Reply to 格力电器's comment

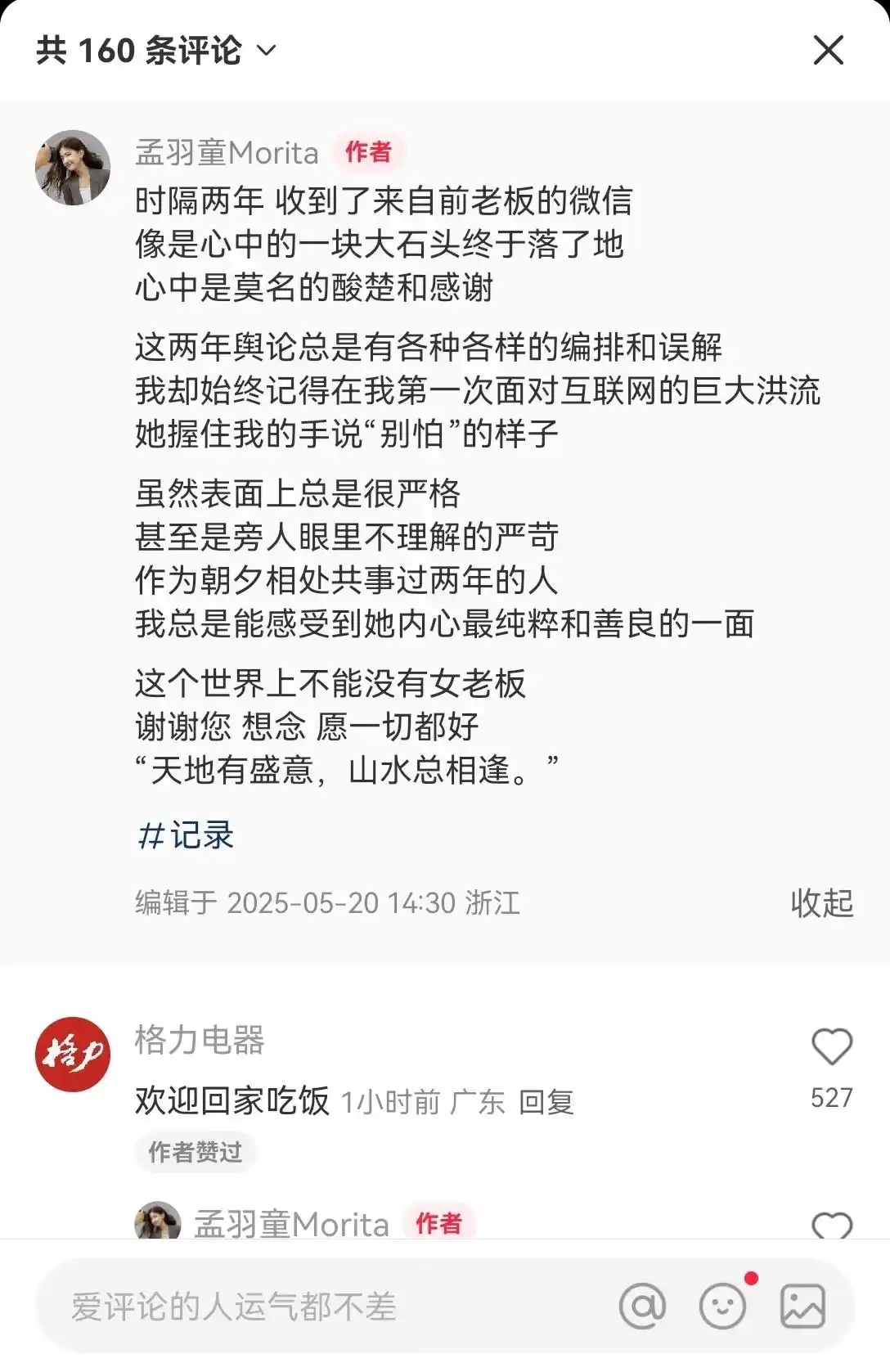[546, 1102]
